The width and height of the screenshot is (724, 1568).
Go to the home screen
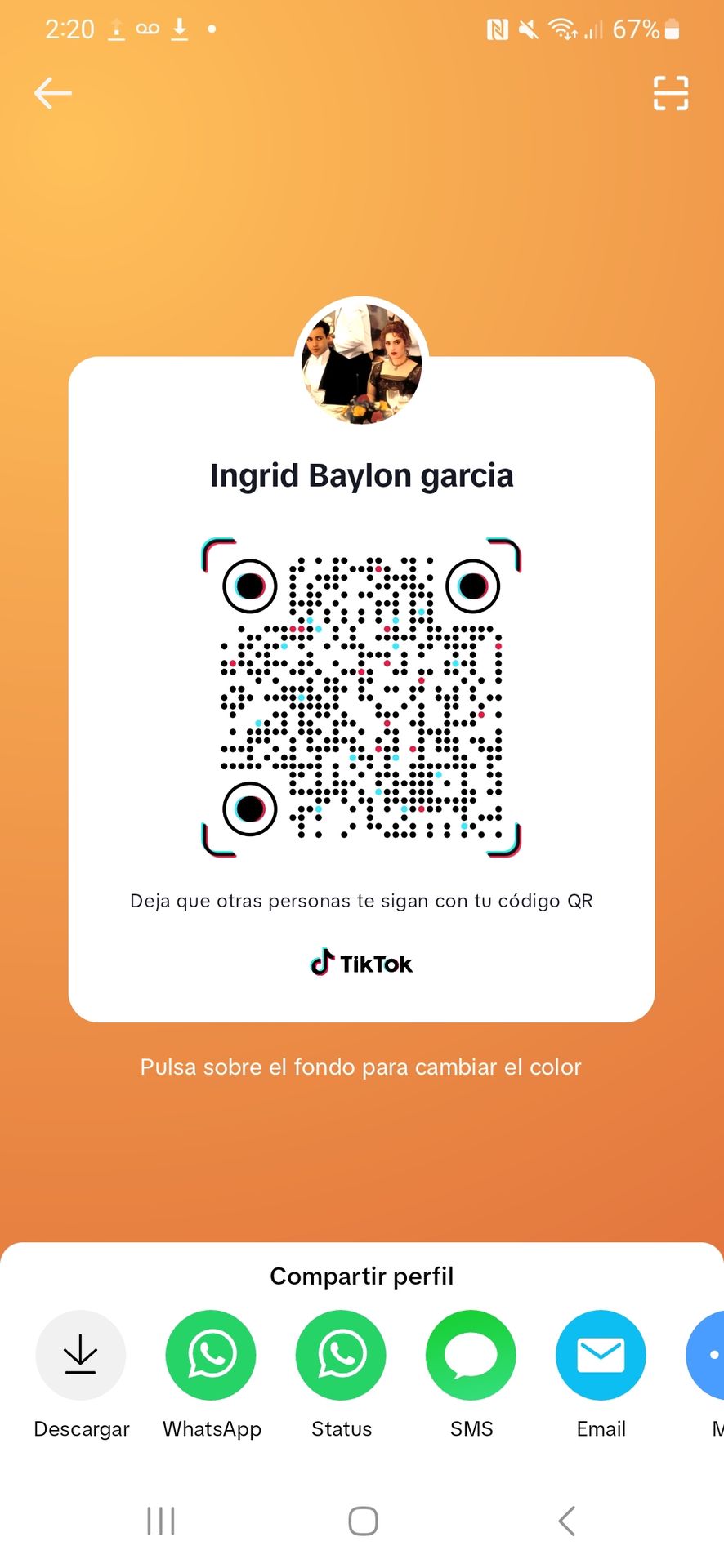click(363, 1521)
